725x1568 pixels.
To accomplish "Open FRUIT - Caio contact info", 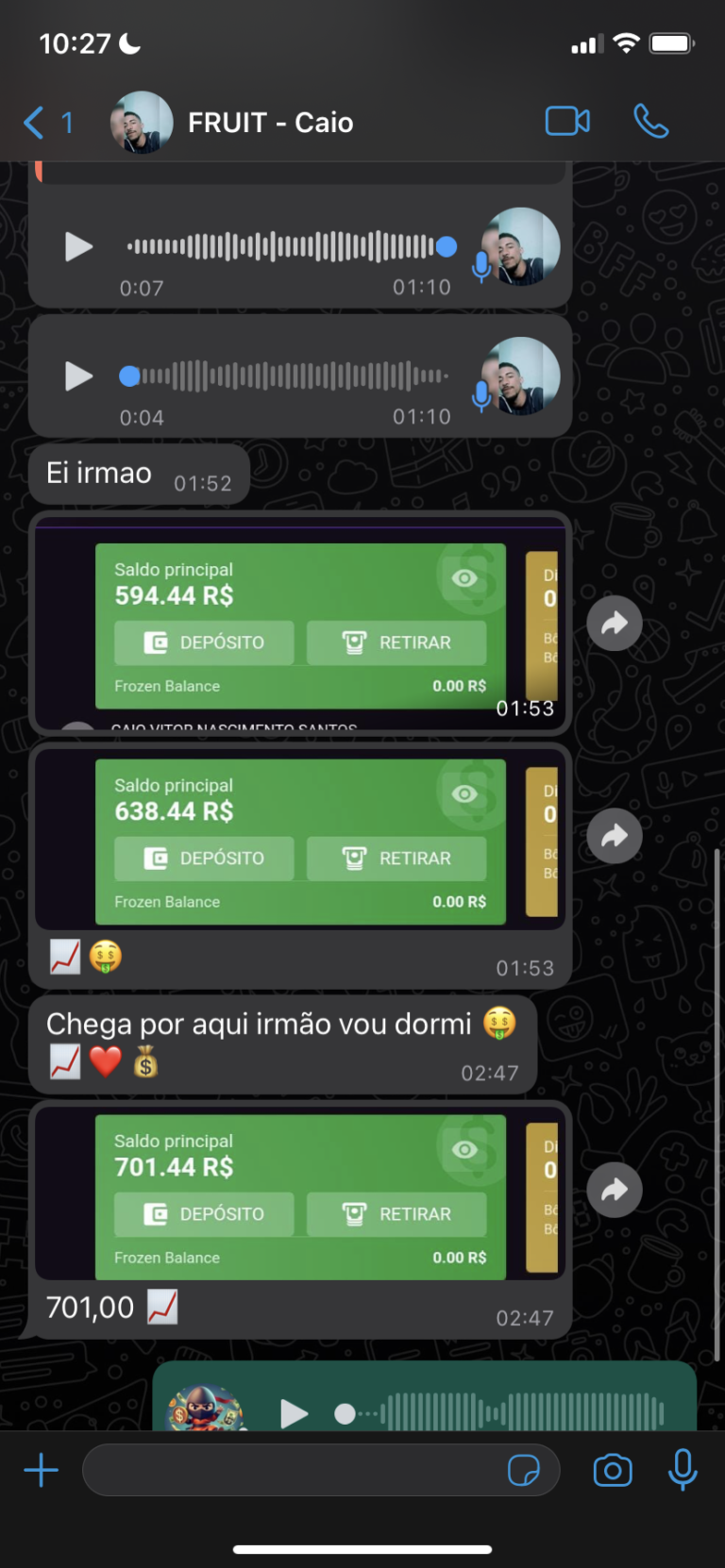I will coord(270,123).
